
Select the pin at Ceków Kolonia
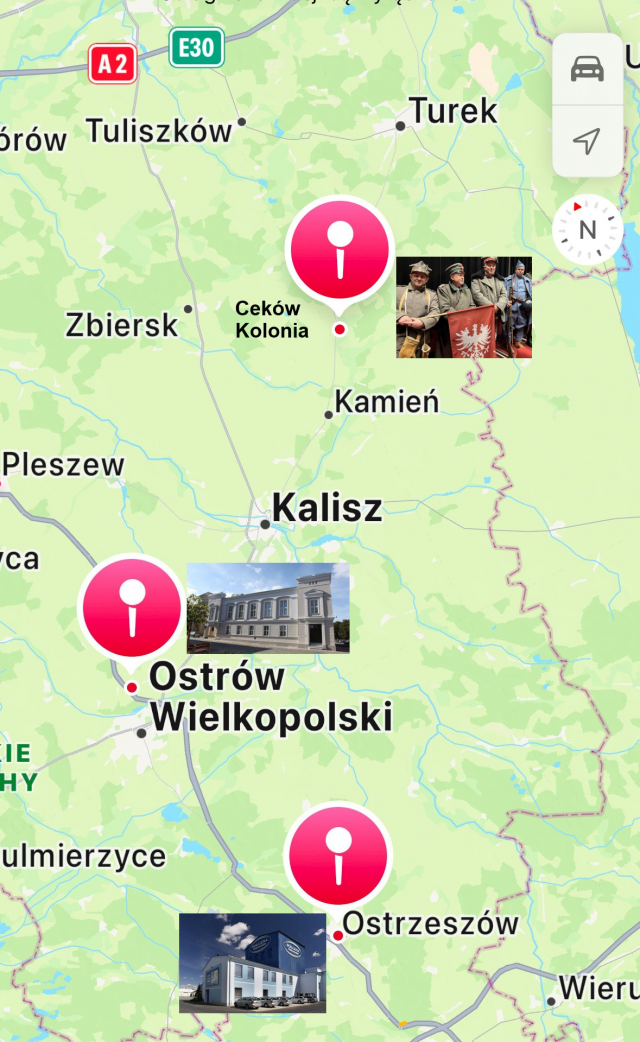coord(340,253)
